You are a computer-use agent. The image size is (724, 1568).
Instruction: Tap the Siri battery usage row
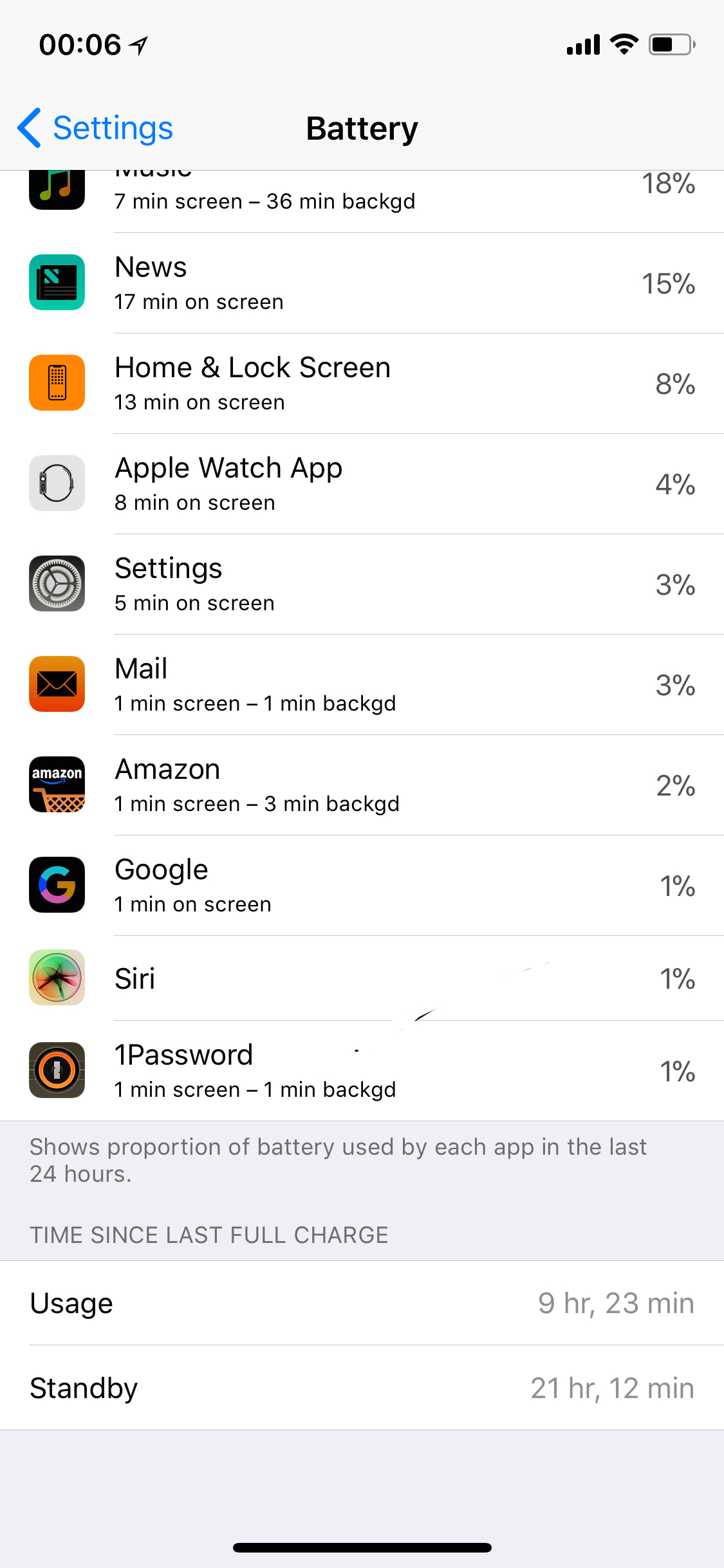pos(362,978)
